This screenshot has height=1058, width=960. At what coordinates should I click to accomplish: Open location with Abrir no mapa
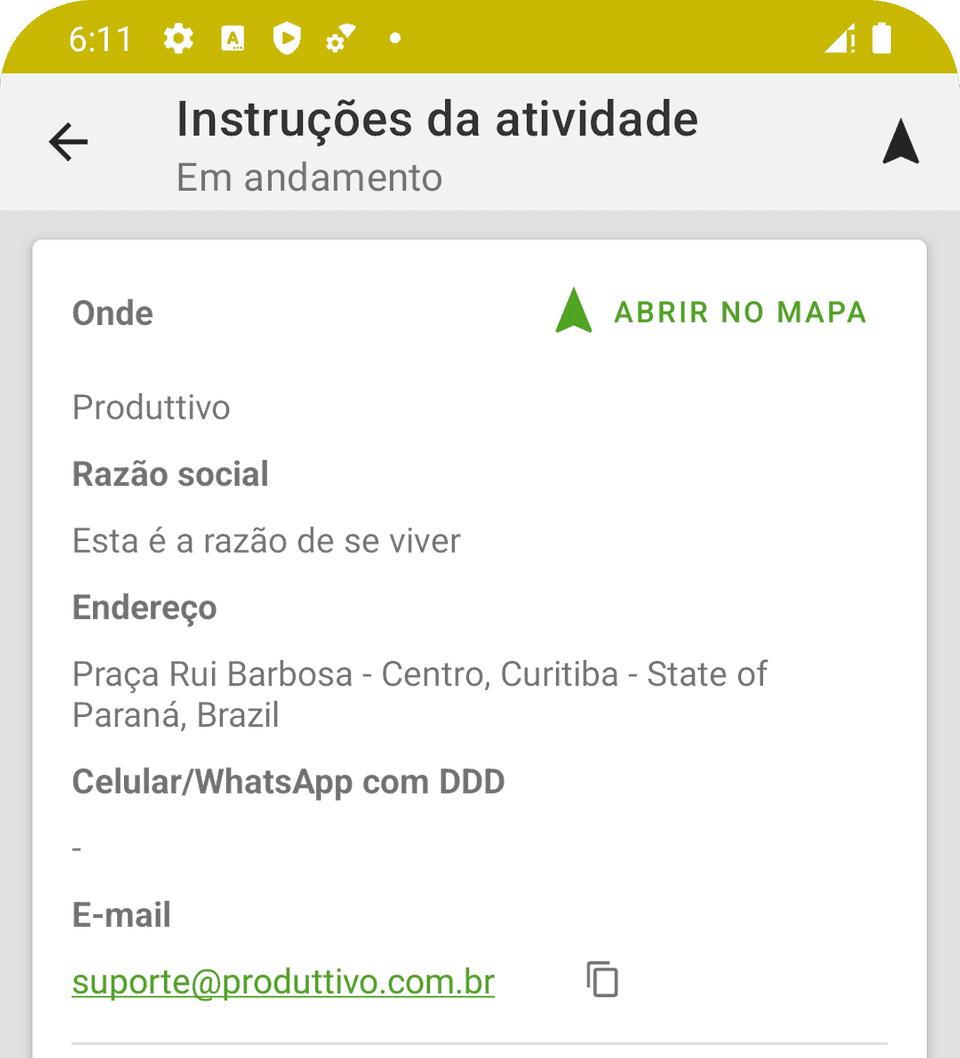tap(711, 312)
